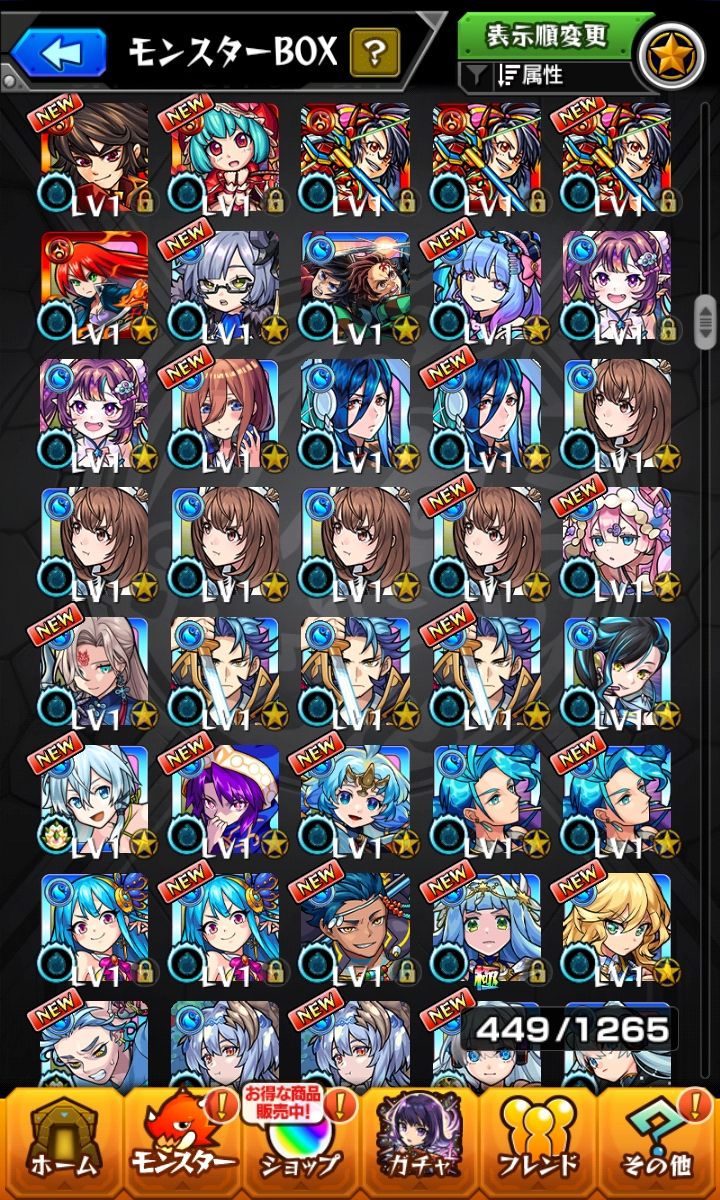This screenshot has width=720, height=1200.
Task: Tap 表示順変更 to change display order
Action: click(546, 37)
